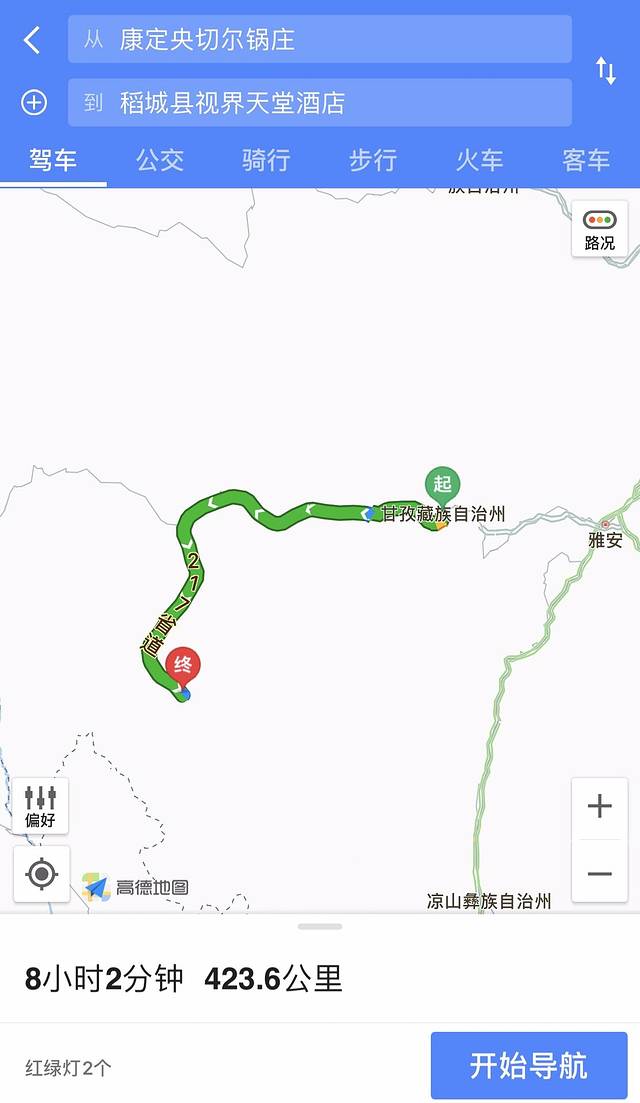Switch to the 火车 train tab

(480, 159)
